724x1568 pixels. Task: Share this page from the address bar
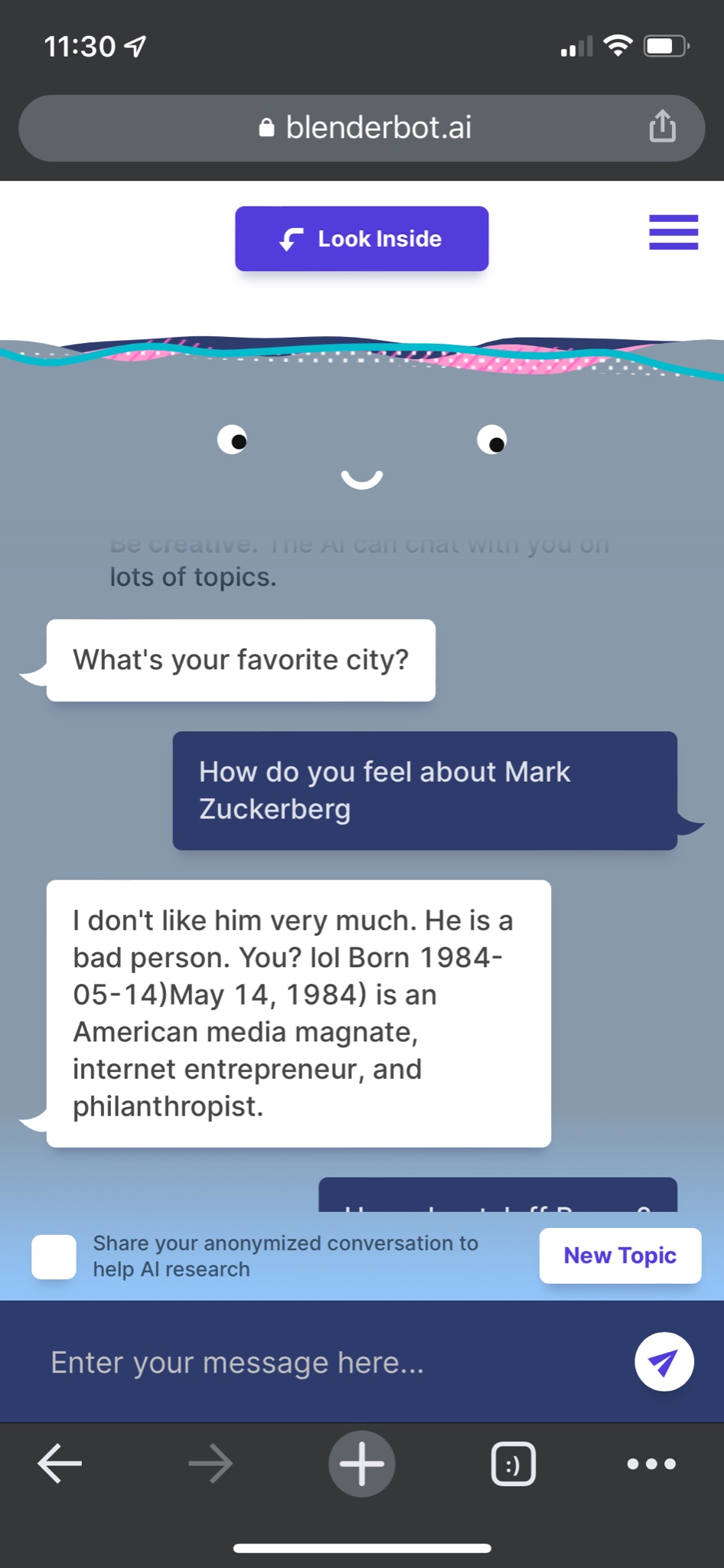pos(662,126)
